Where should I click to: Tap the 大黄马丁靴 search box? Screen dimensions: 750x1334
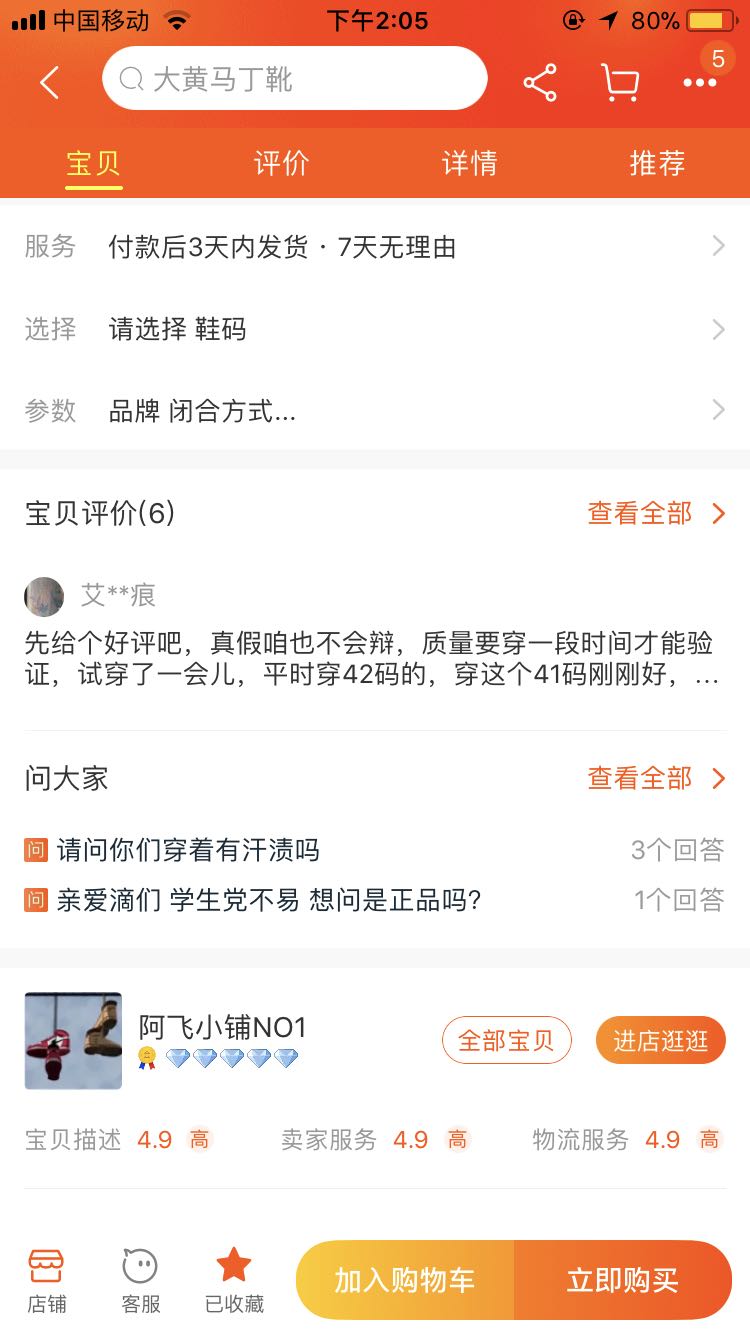pos(294,79)
